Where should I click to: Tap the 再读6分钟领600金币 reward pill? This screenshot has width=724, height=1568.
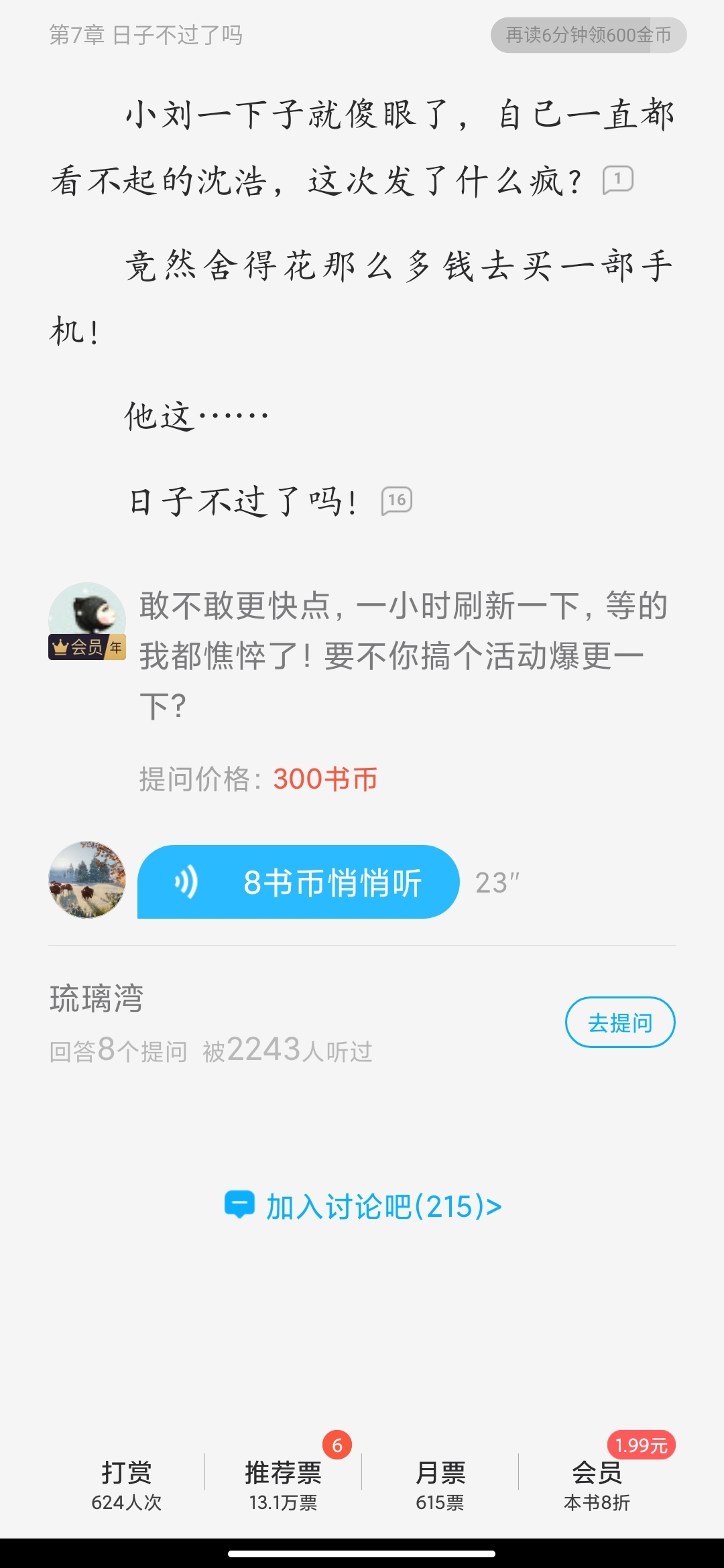588,35
